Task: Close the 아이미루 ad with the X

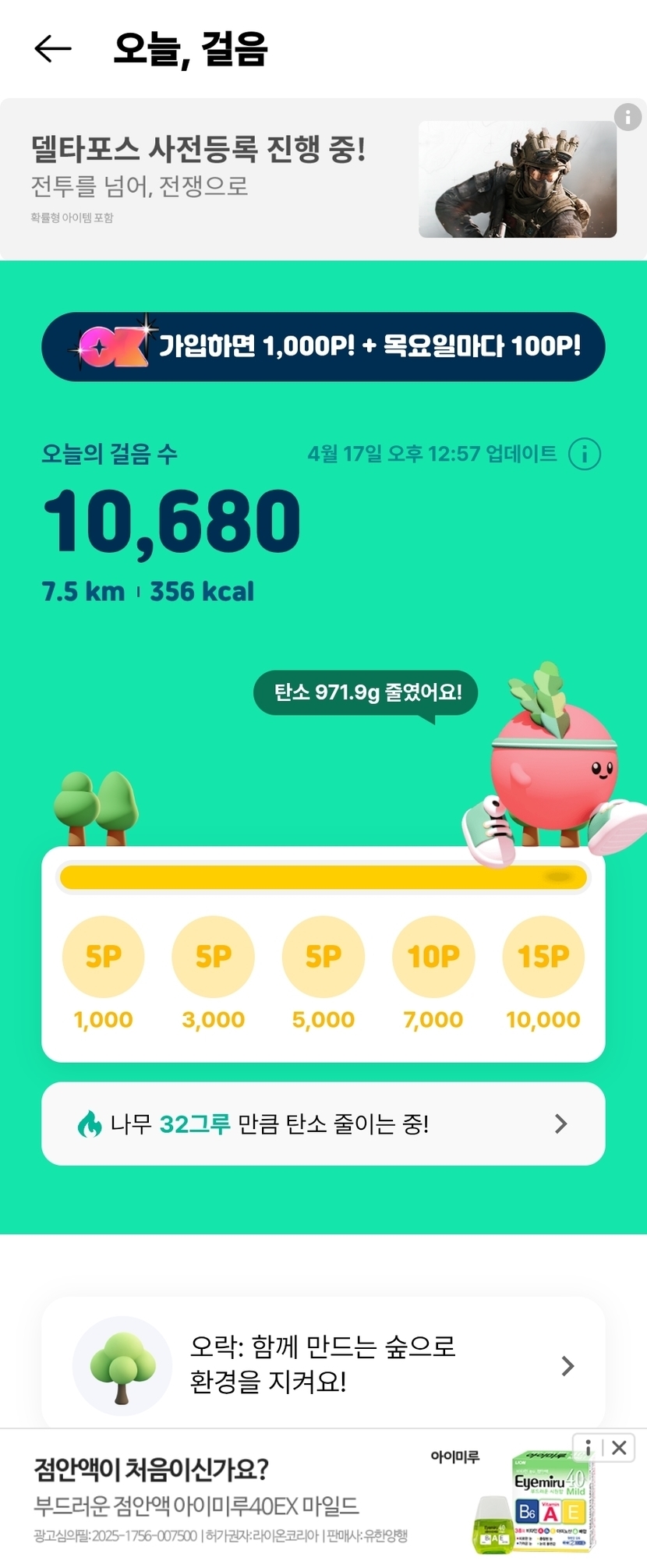Action: pos(620,1448)
